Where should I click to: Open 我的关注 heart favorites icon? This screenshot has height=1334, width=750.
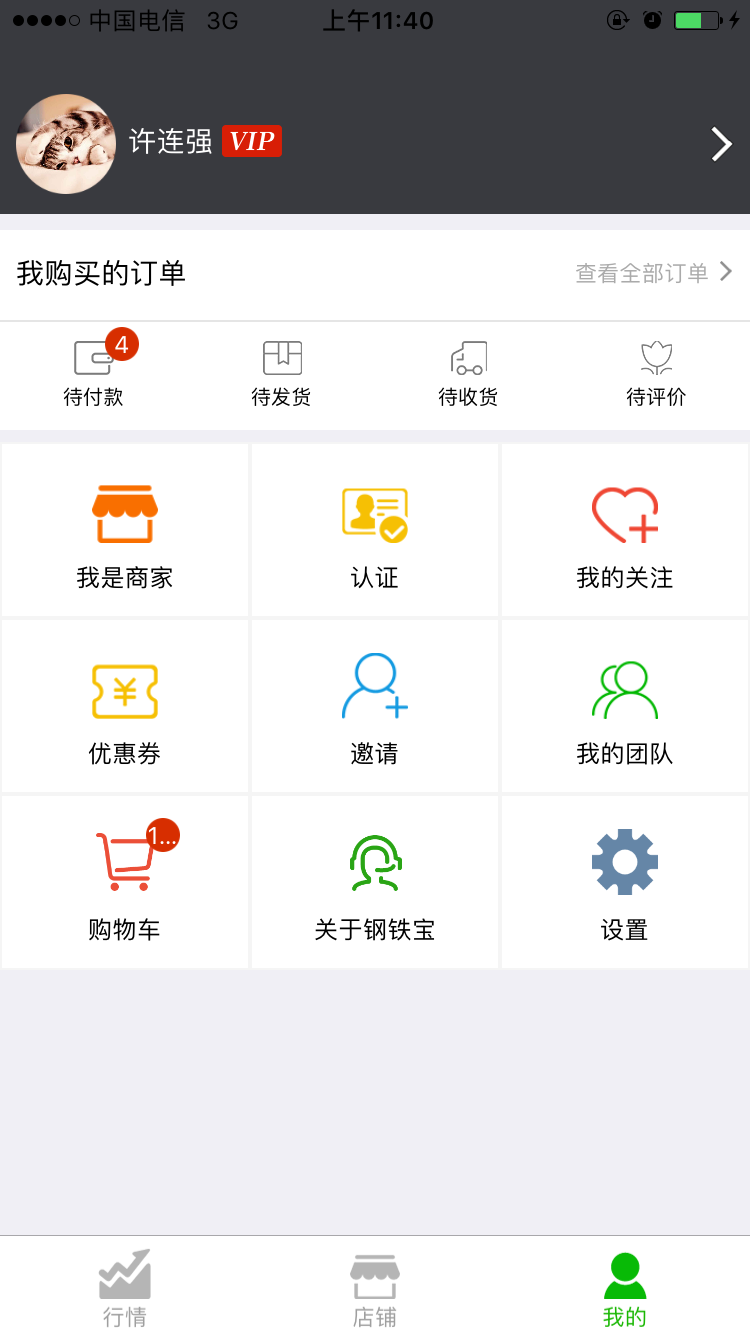[624, 513]
